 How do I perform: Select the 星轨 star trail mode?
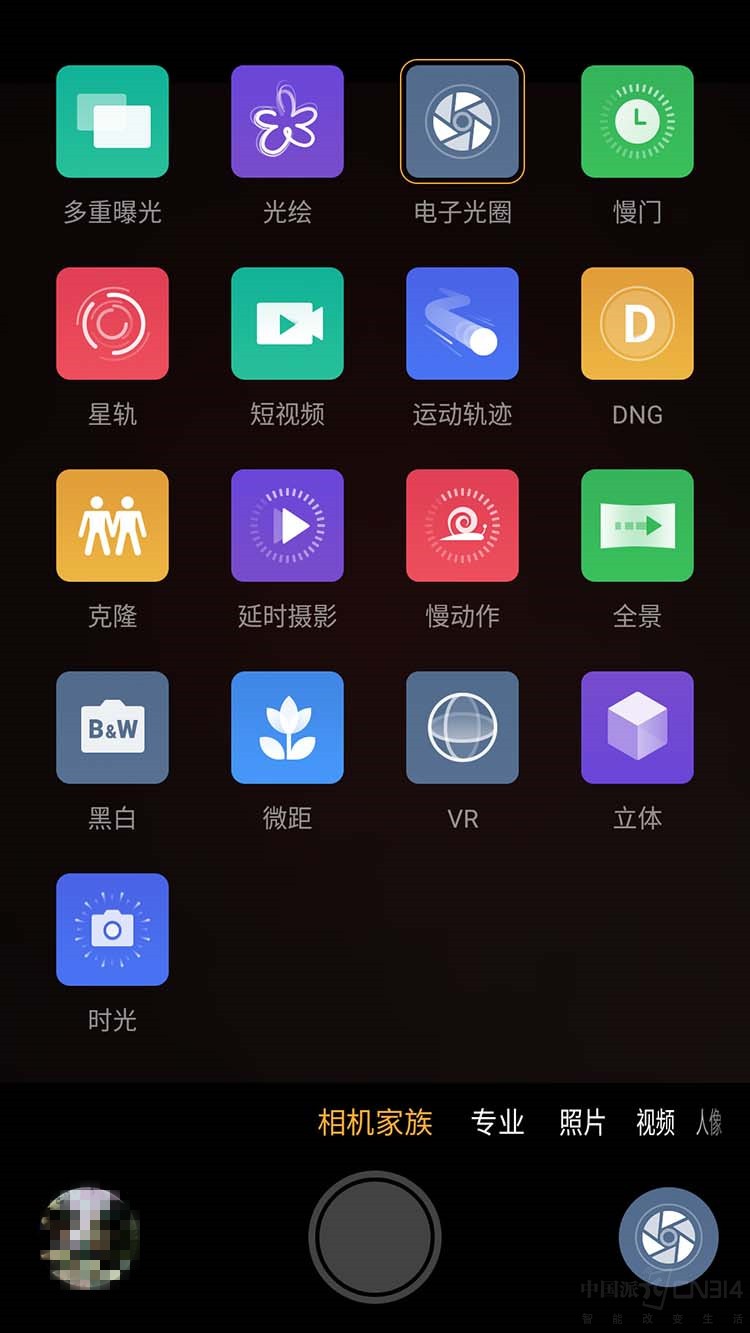click(x=112, y=324)
